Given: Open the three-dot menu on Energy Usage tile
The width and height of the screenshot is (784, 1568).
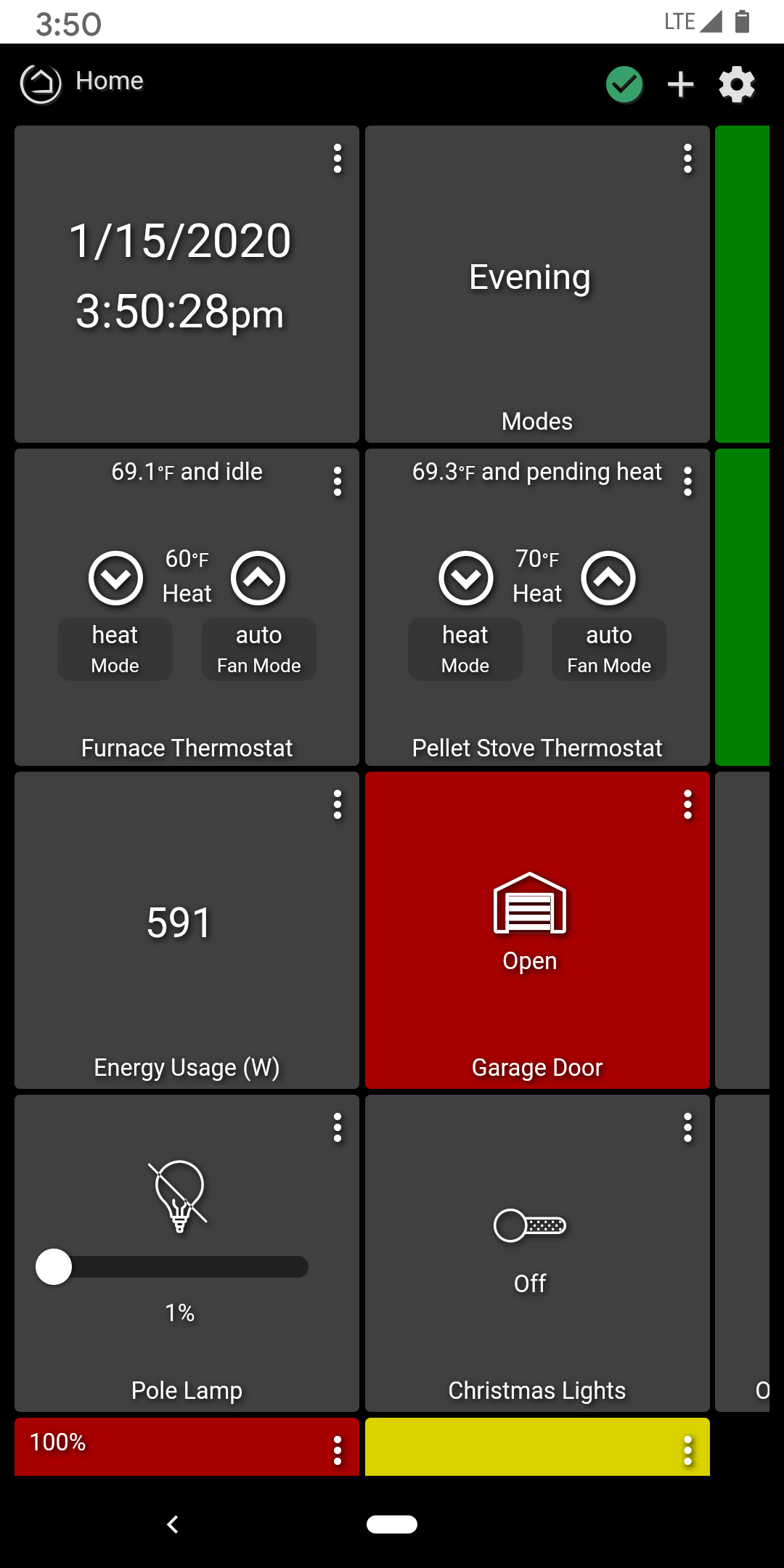Looking at the screenshot, I should pos(338,804).
